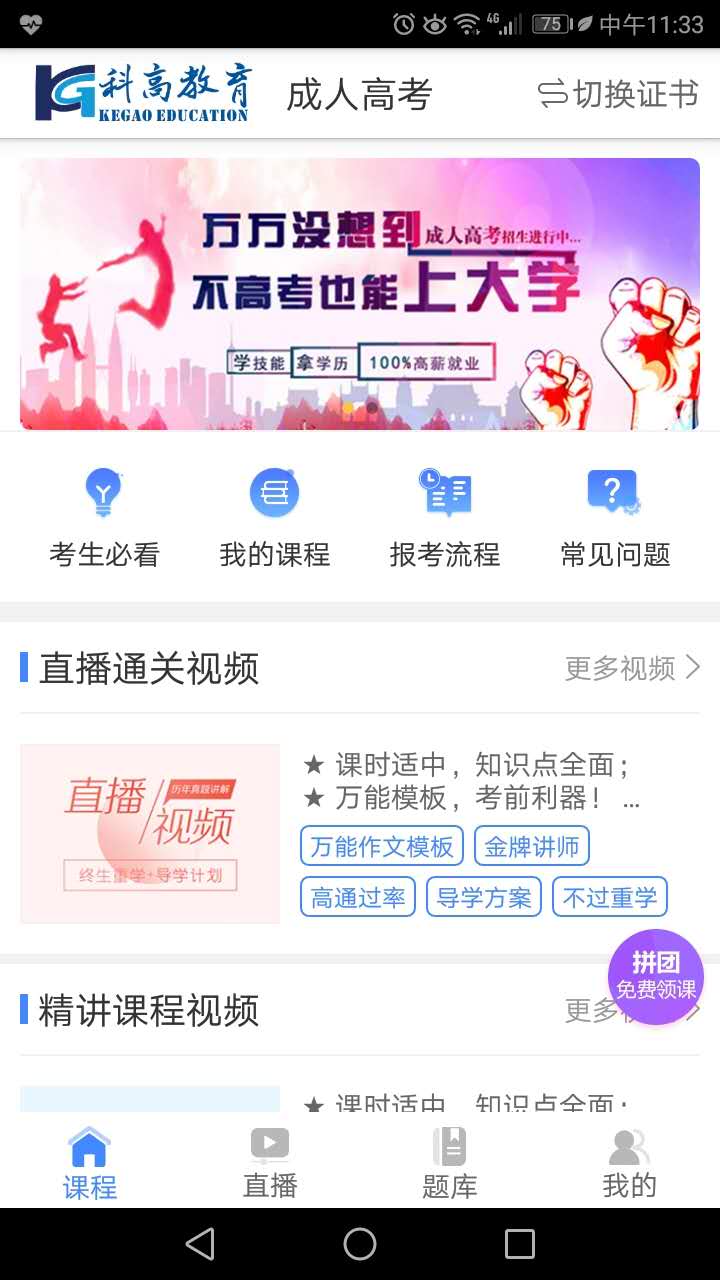Open the 我的 profile tab
Screen dimensions: 720x1280
630,1162
